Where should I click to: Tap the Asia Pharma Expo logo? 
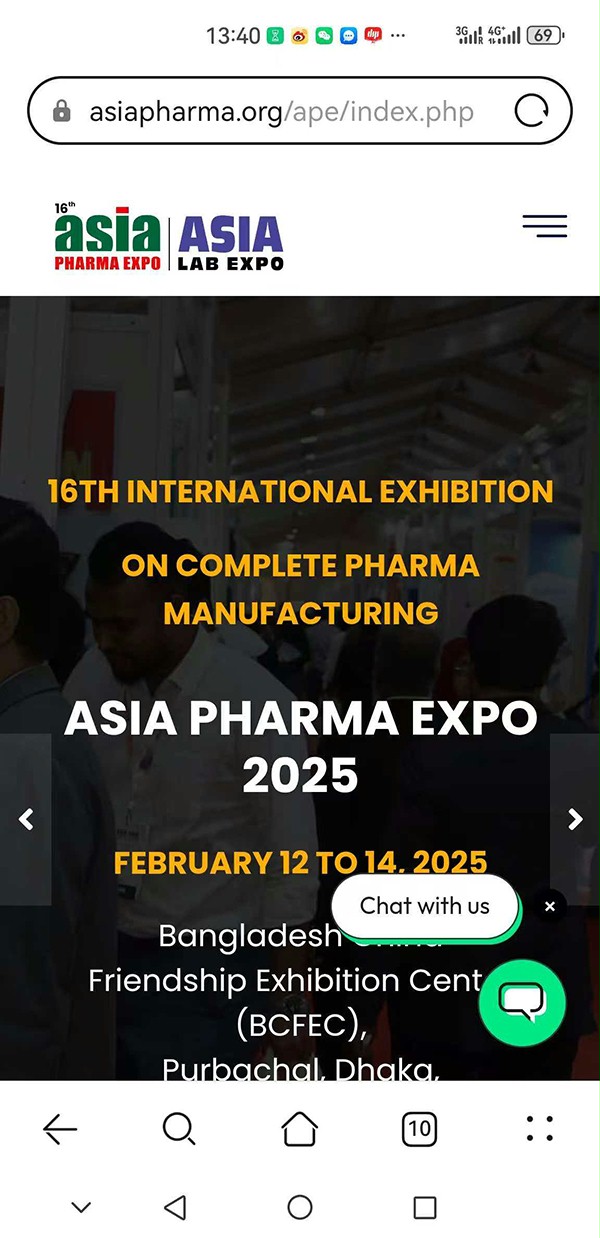click(108, 237)
